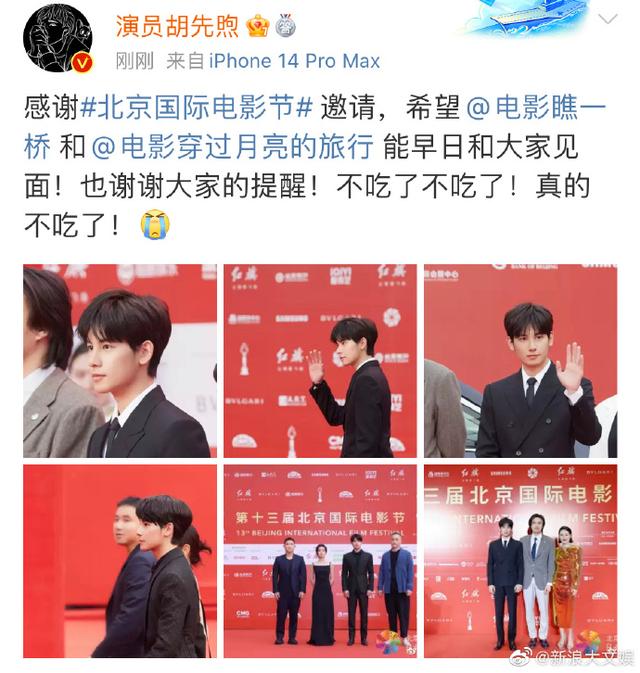View first photo of side-profile close-up
640x673 pixels.
pos(120,360)
